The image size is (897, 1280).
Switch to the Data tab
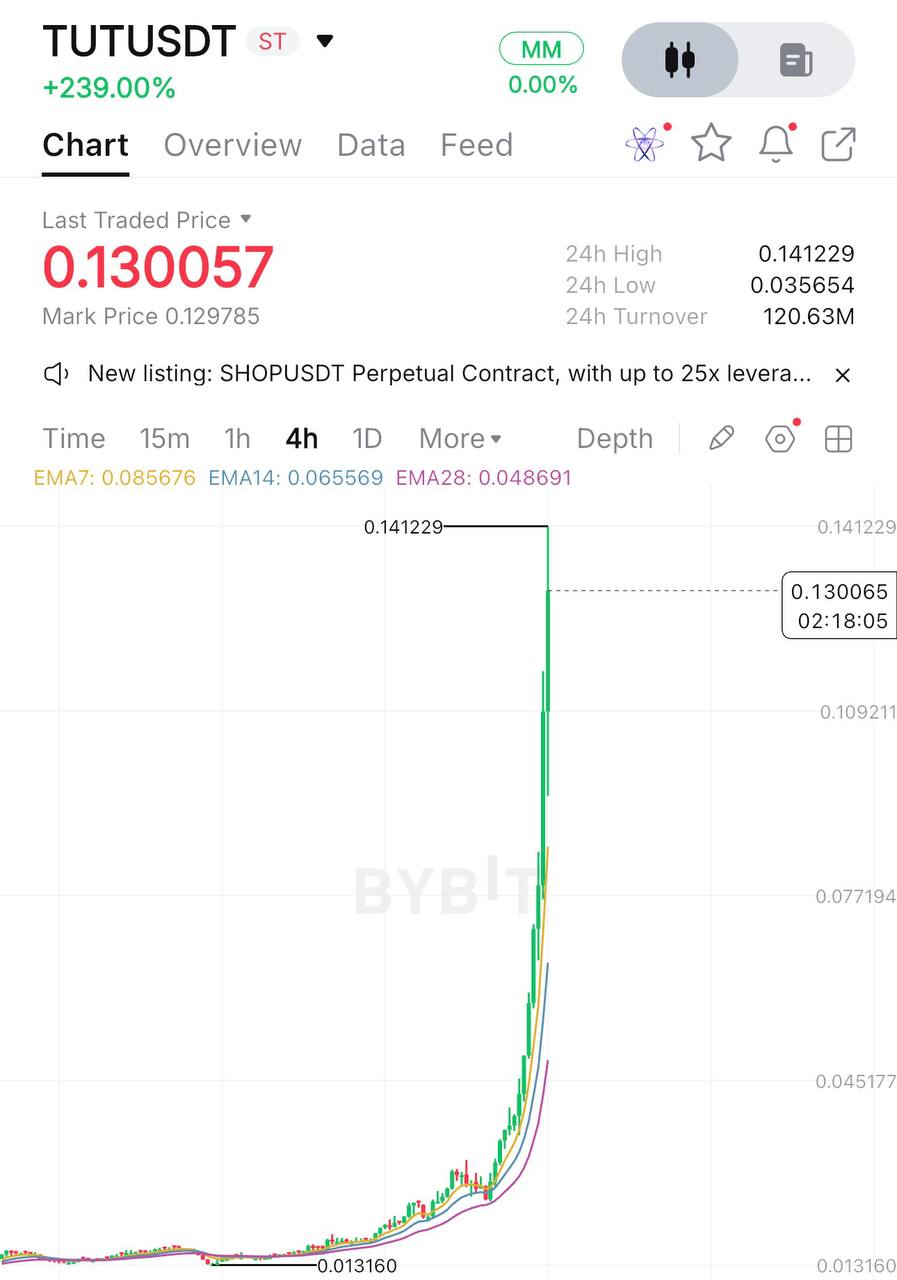tap(371, 145)
